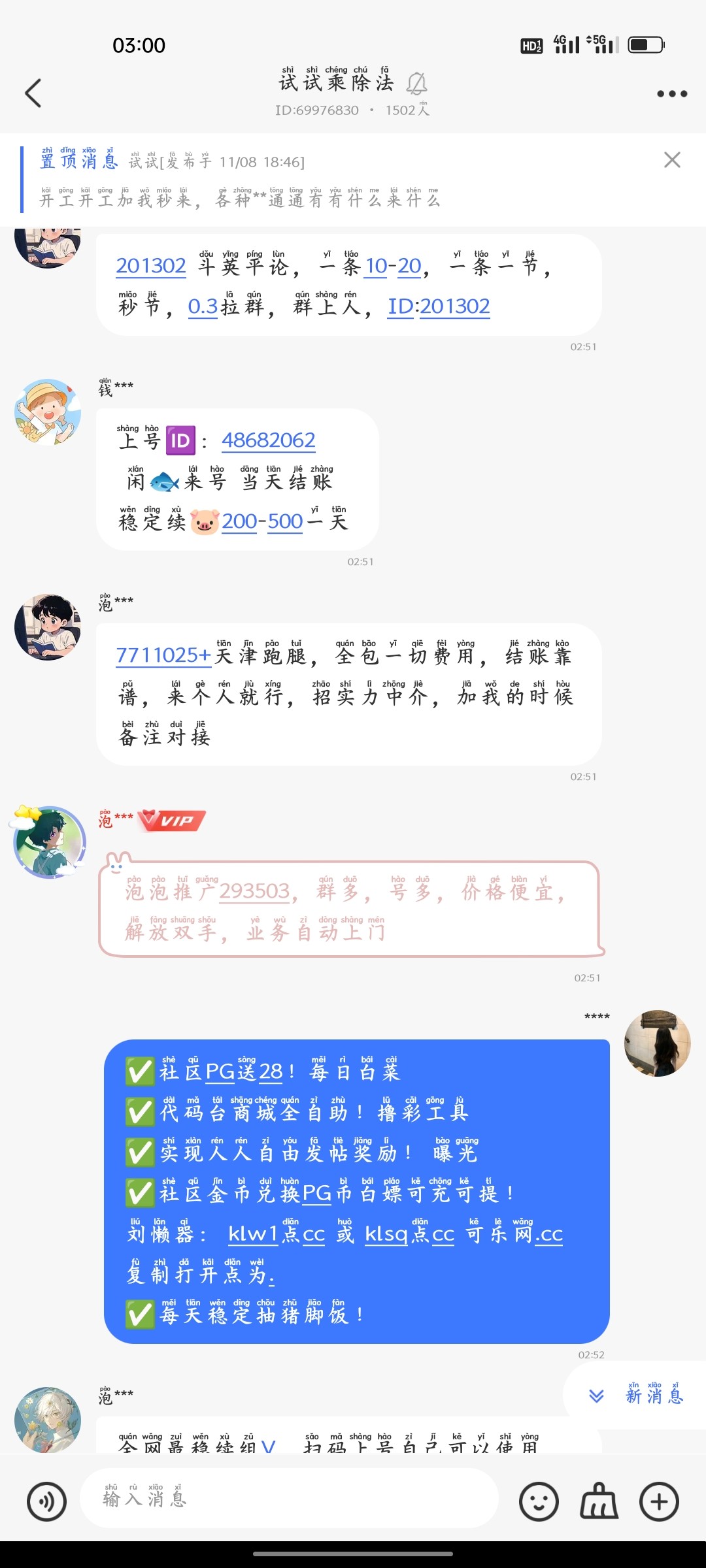This screenshot has width=706, height=1568.
Task: Switch to voice input mode
Action: [x=46, y=1501]
